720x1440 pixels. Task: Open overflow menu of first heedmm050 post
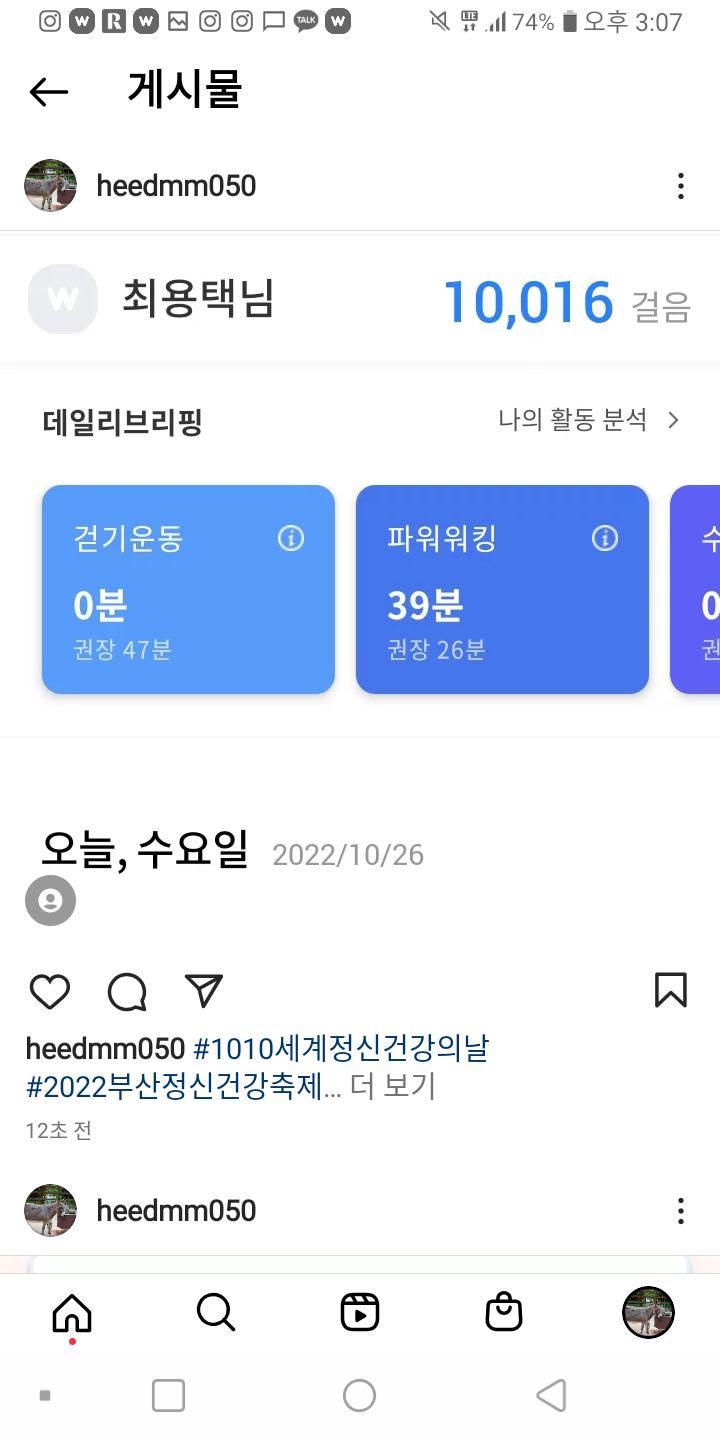coord(681,186)
